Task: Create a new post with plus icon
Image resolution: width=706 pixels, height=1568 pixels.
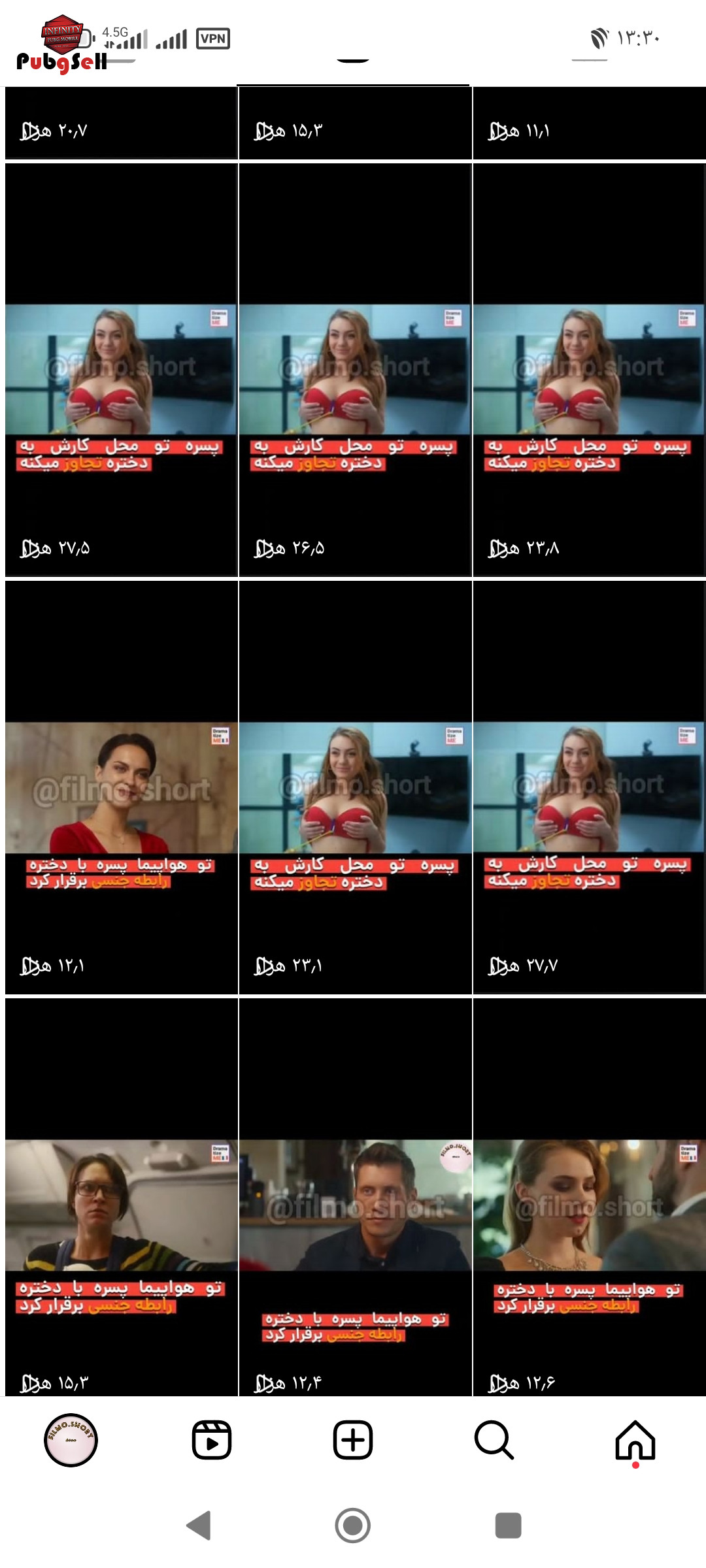Action: click(x=353, y=1440)
